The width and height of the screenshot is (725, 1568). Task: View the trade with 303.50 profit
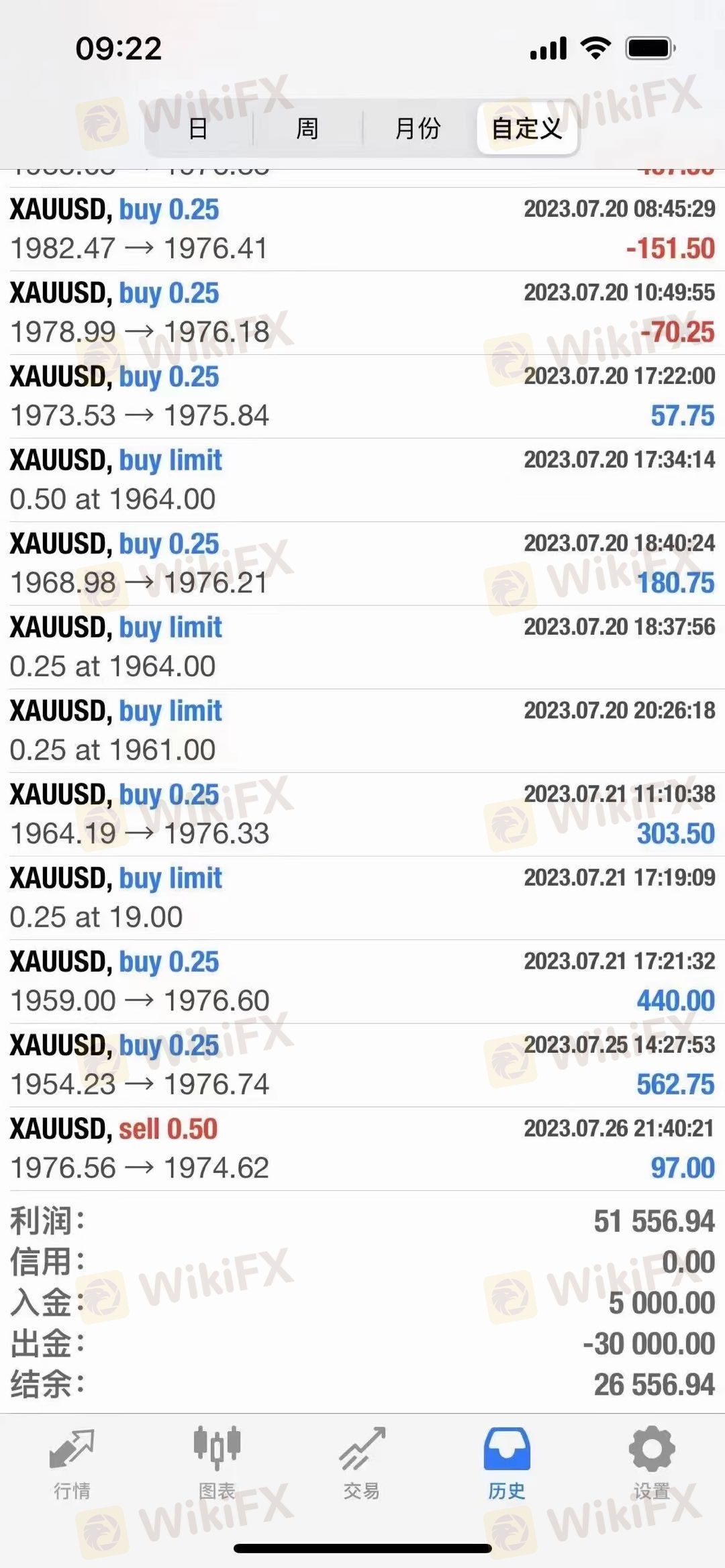coord(362,815)
